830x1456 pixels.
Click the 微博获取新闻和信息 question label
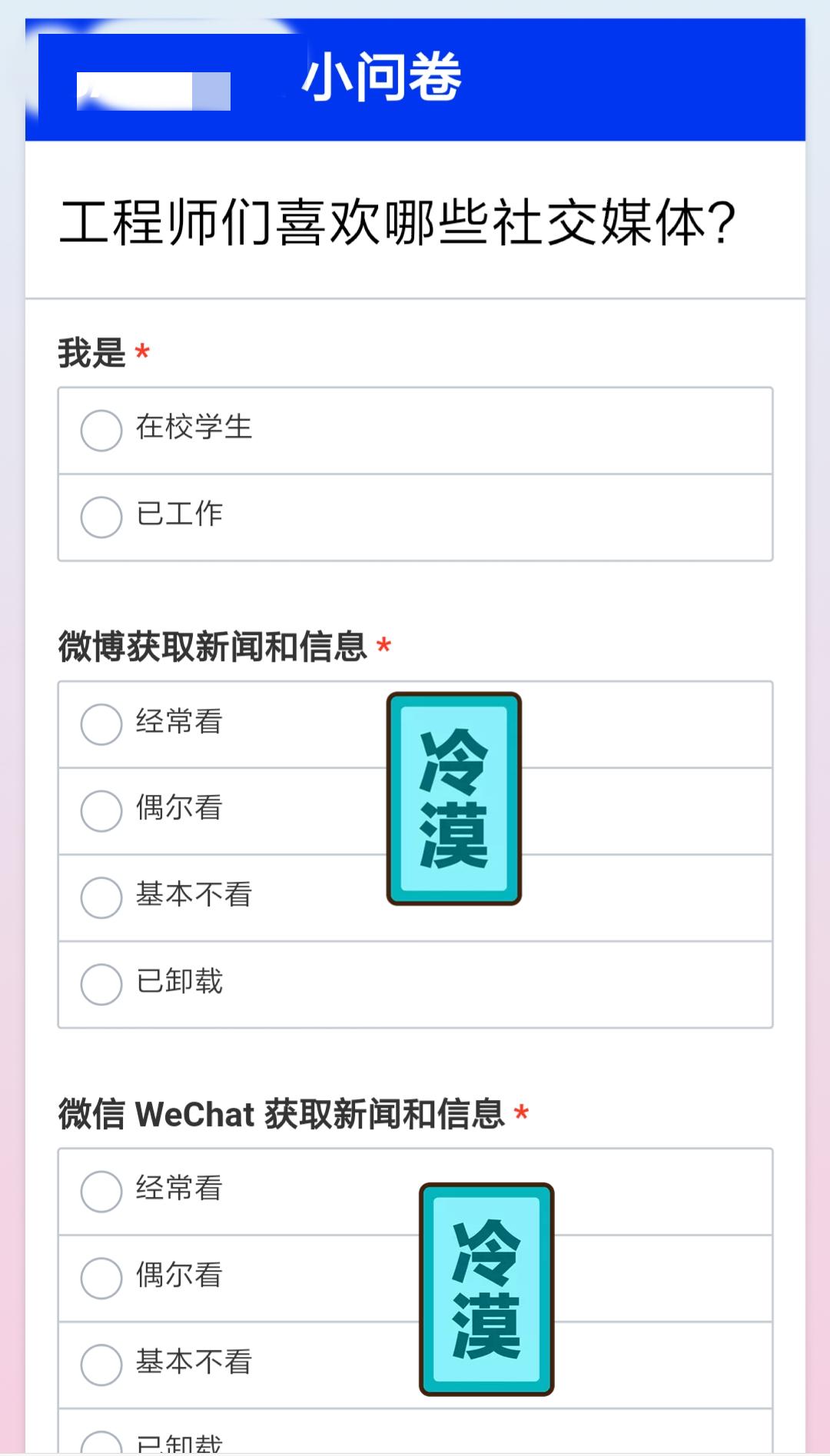click(x=211, y=648)
